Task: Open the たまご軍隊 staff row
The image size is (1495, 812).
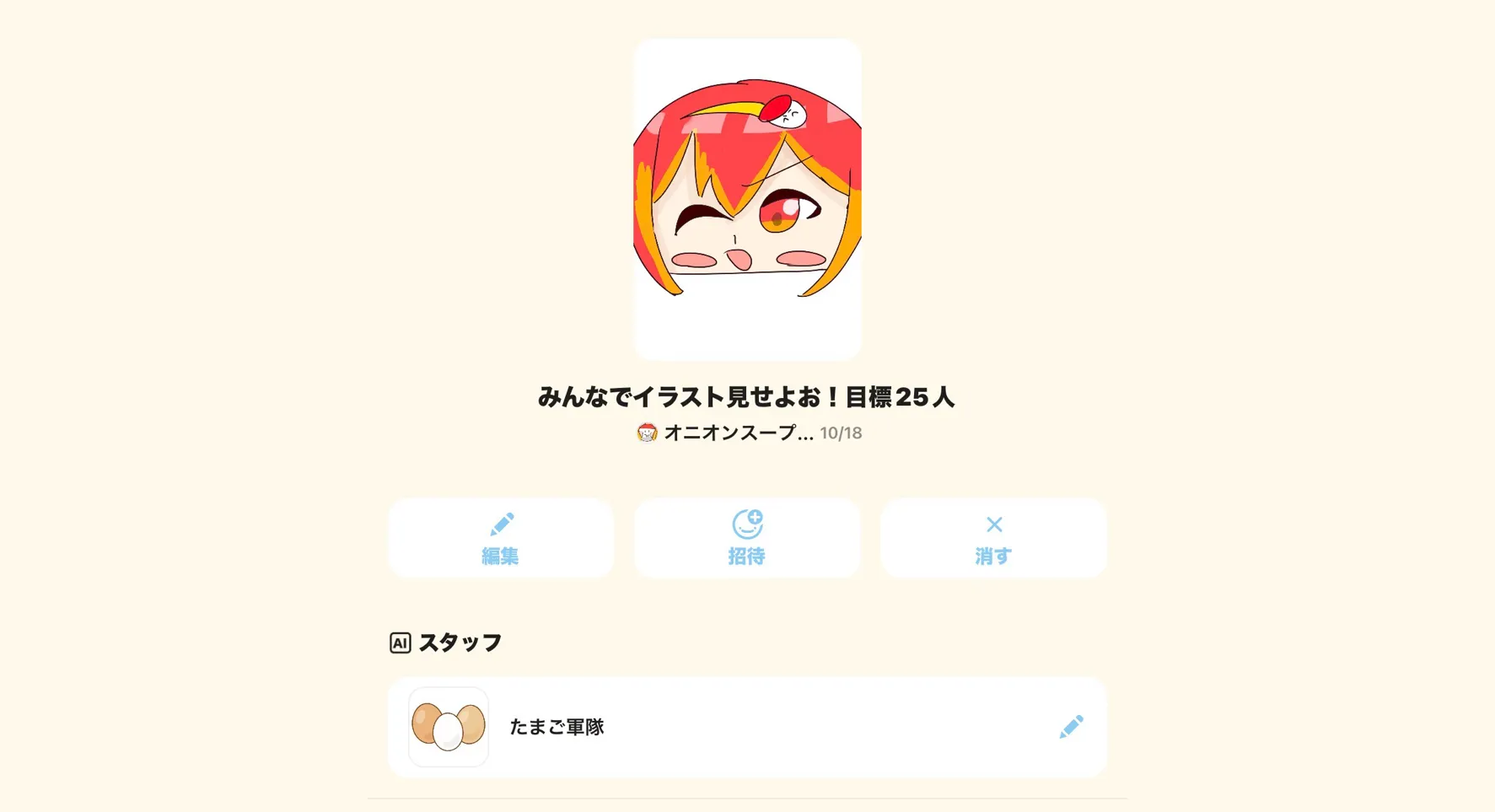Action: click(747, 727)
